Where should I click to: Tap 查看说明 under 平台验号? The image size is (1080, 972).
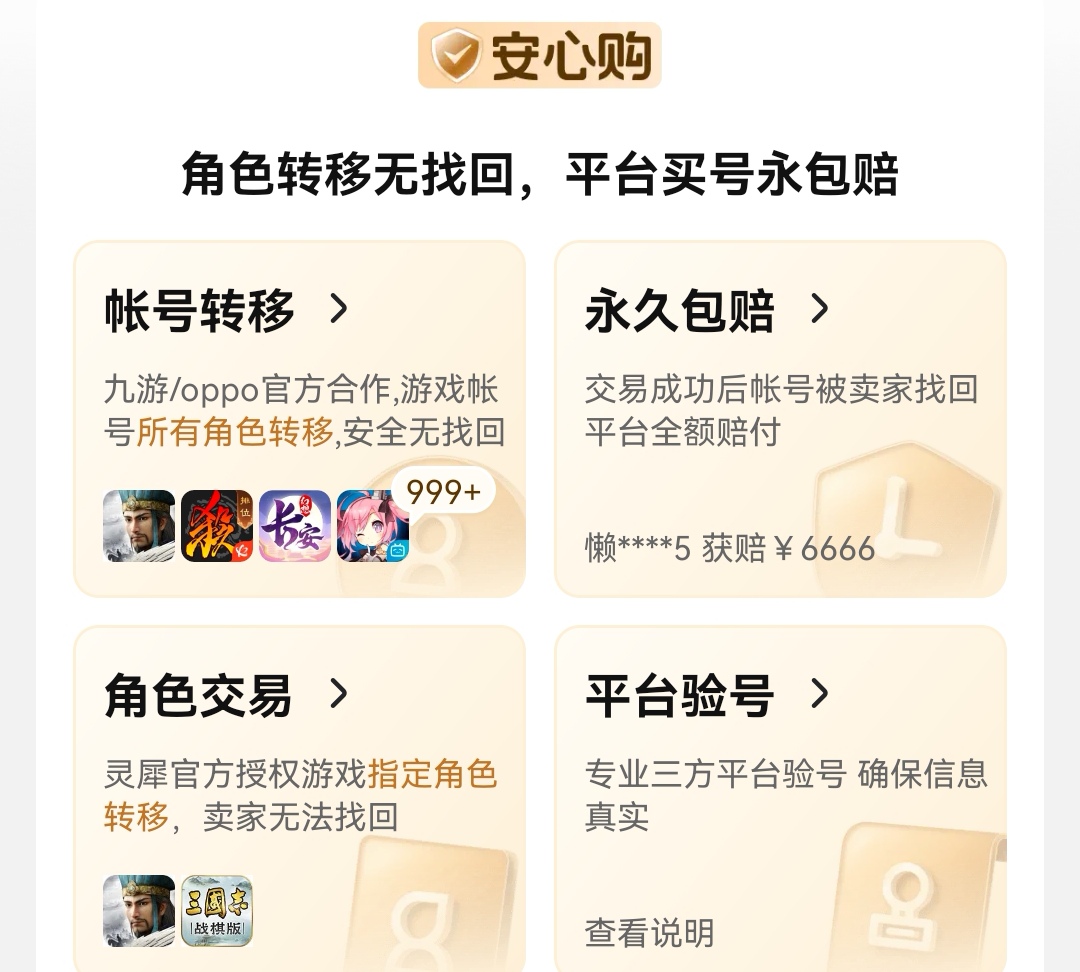pyautogui.click(x=649, y=933)
